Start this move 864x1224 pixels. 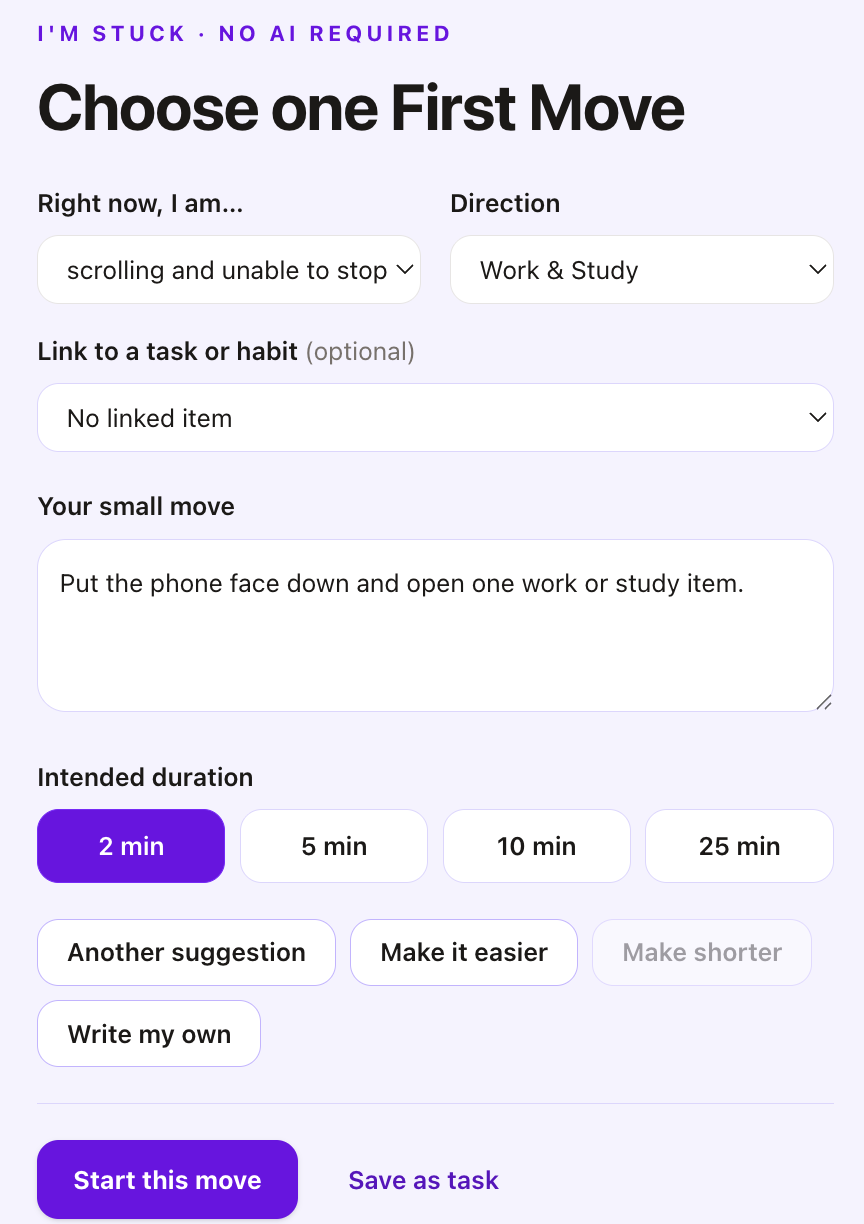pos(168,1180)
